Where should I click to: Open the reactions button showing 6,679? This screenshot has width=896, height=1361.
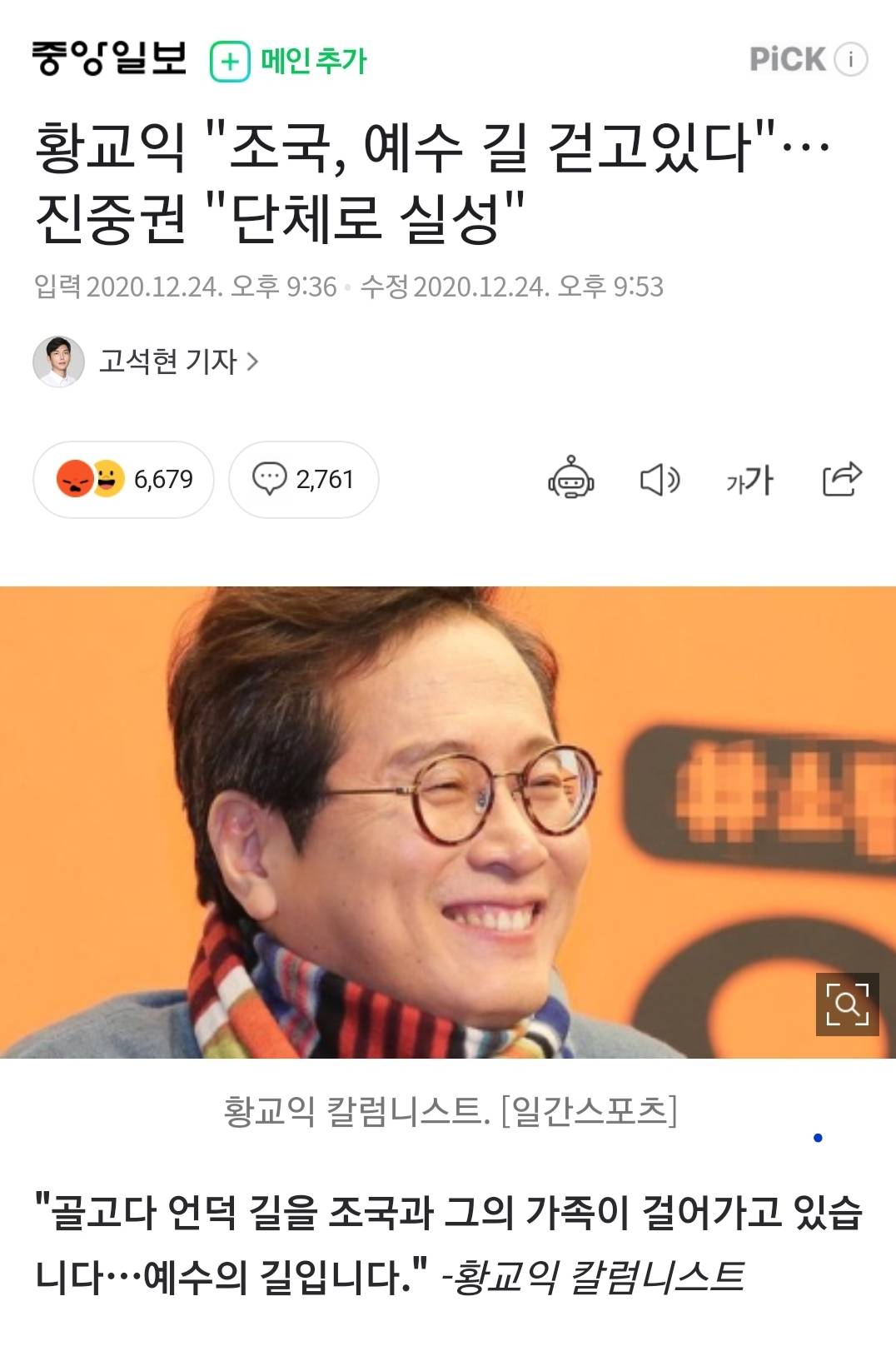(123, 479)
